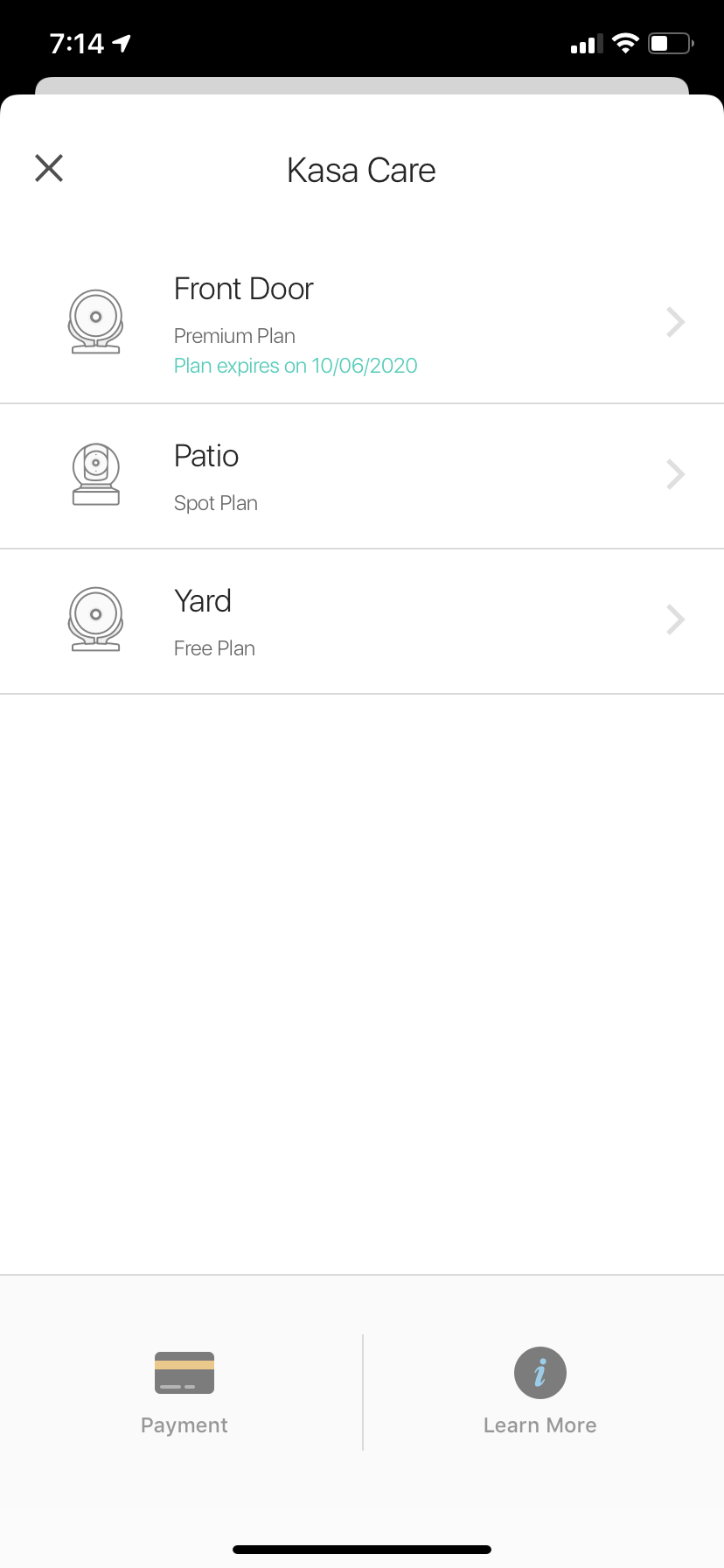Open the Payment section

184,1391
